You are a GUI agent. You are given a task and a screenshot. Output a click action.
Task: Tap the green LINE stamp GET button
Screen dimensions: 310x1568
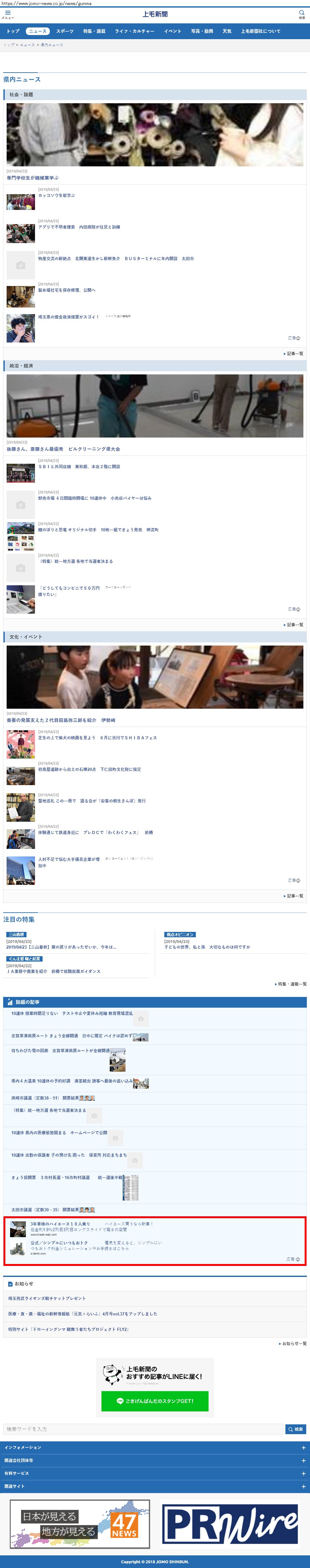tap(155, 1401)
